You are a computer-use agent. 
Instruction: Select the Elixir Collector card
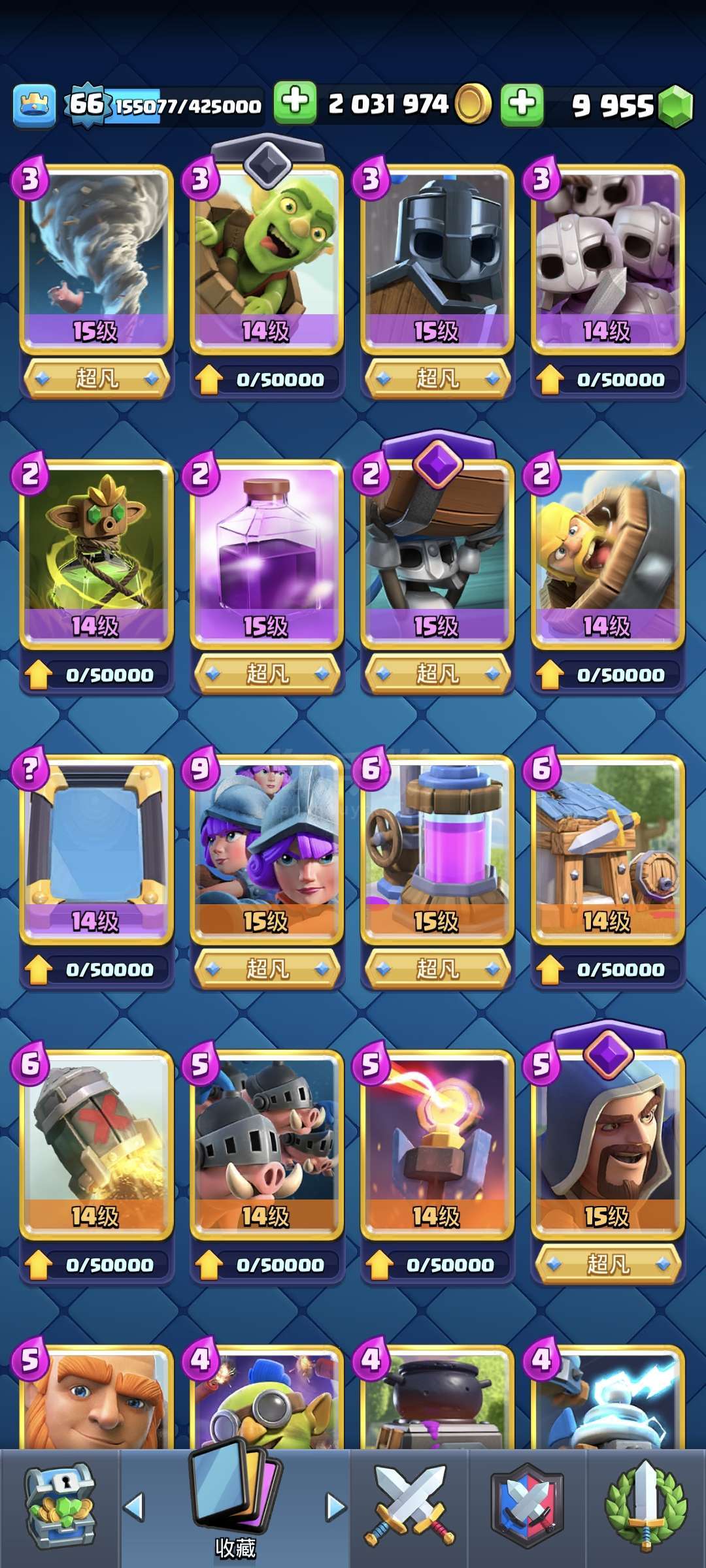[x=437, y=848]
